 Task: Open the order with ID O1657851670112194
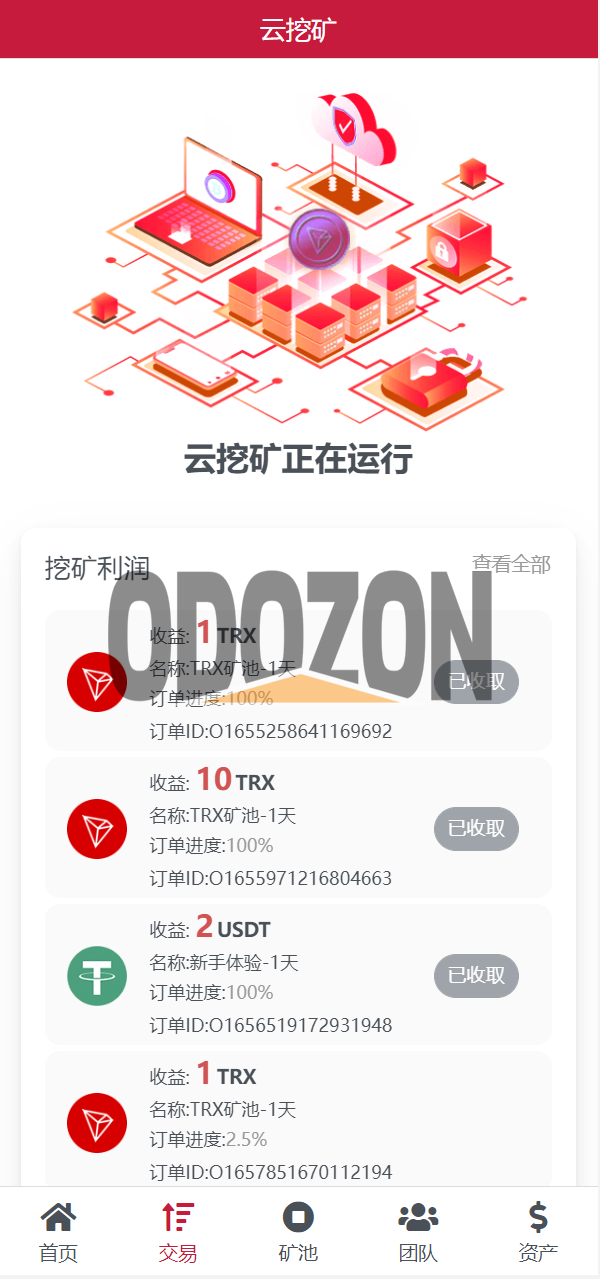[298, 1120]
